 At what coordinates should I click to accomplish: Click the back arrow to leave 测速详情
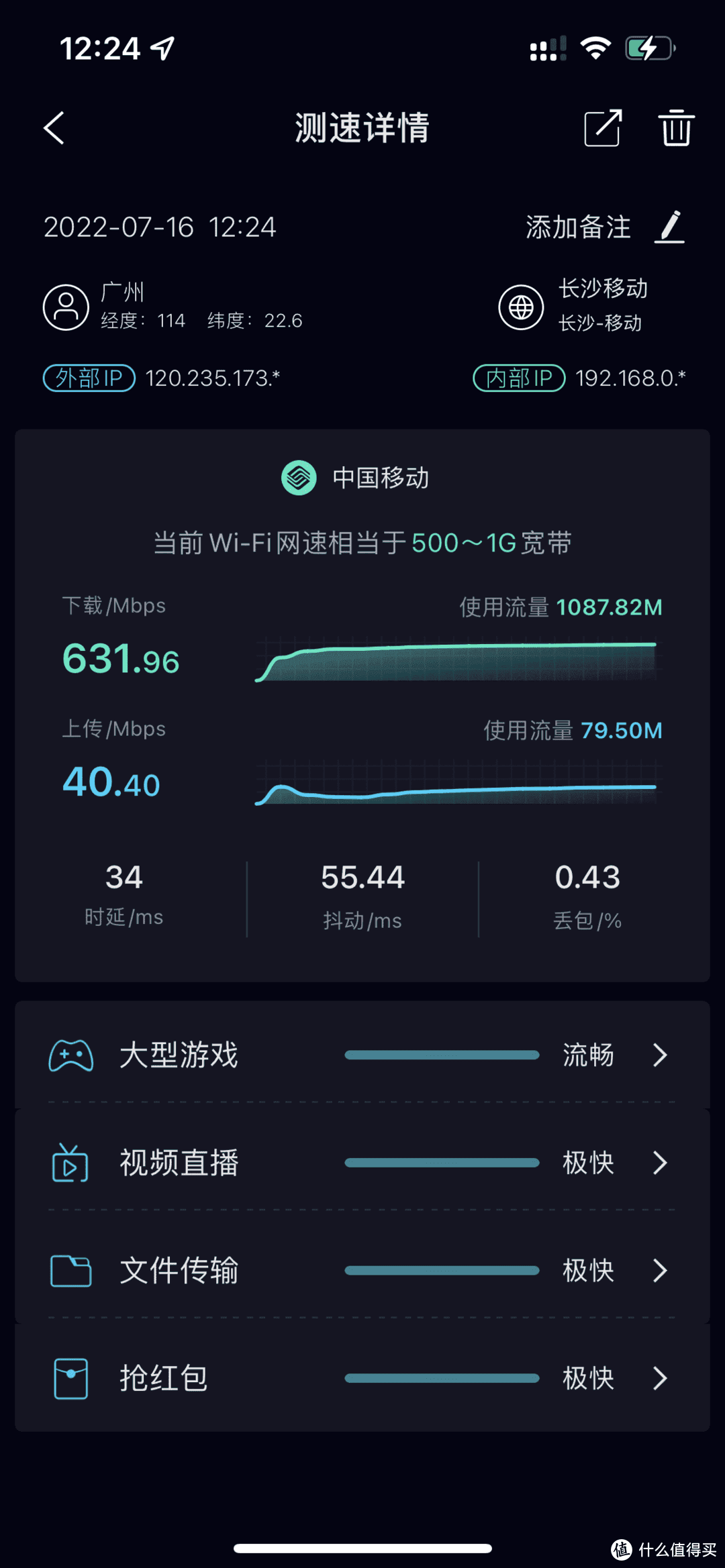(x=54, y=128)
